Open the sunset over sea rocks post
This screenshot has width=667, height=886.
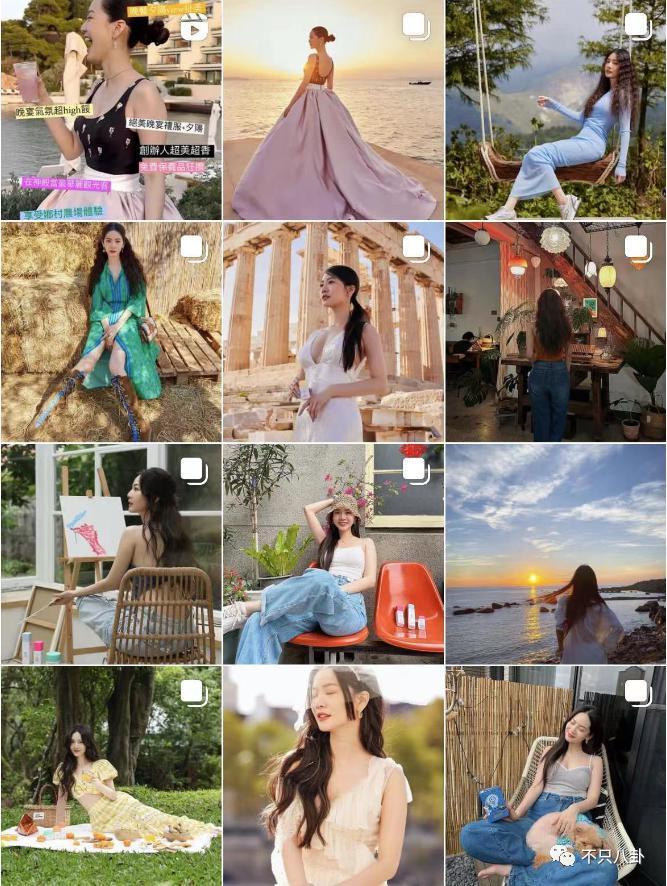tap(556, 554)
